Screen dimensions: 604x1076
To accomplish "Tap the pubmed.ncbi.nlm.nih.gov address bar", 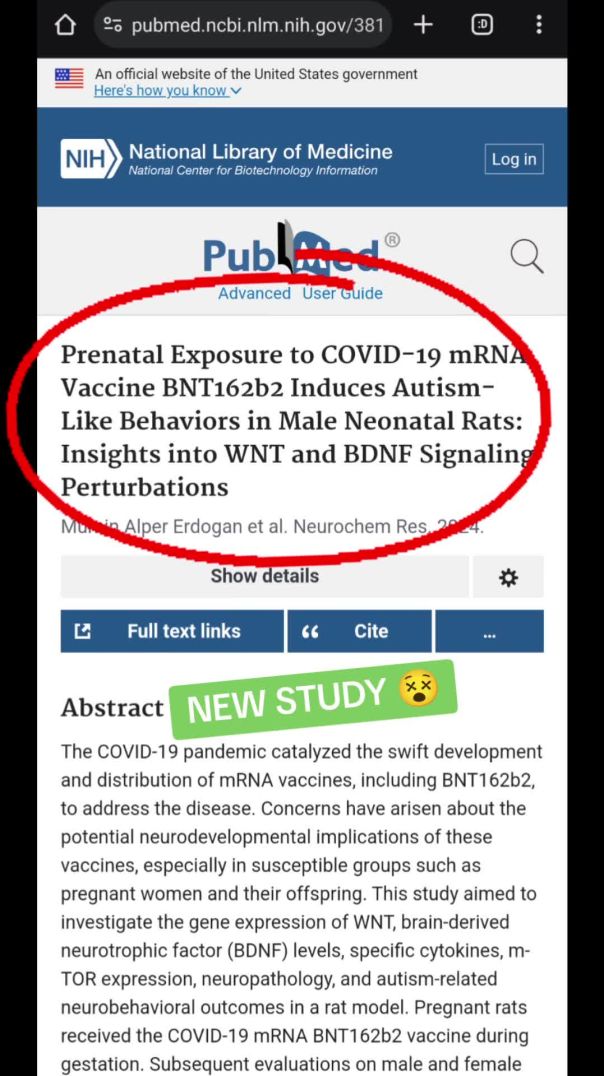I will click(243, 25).
